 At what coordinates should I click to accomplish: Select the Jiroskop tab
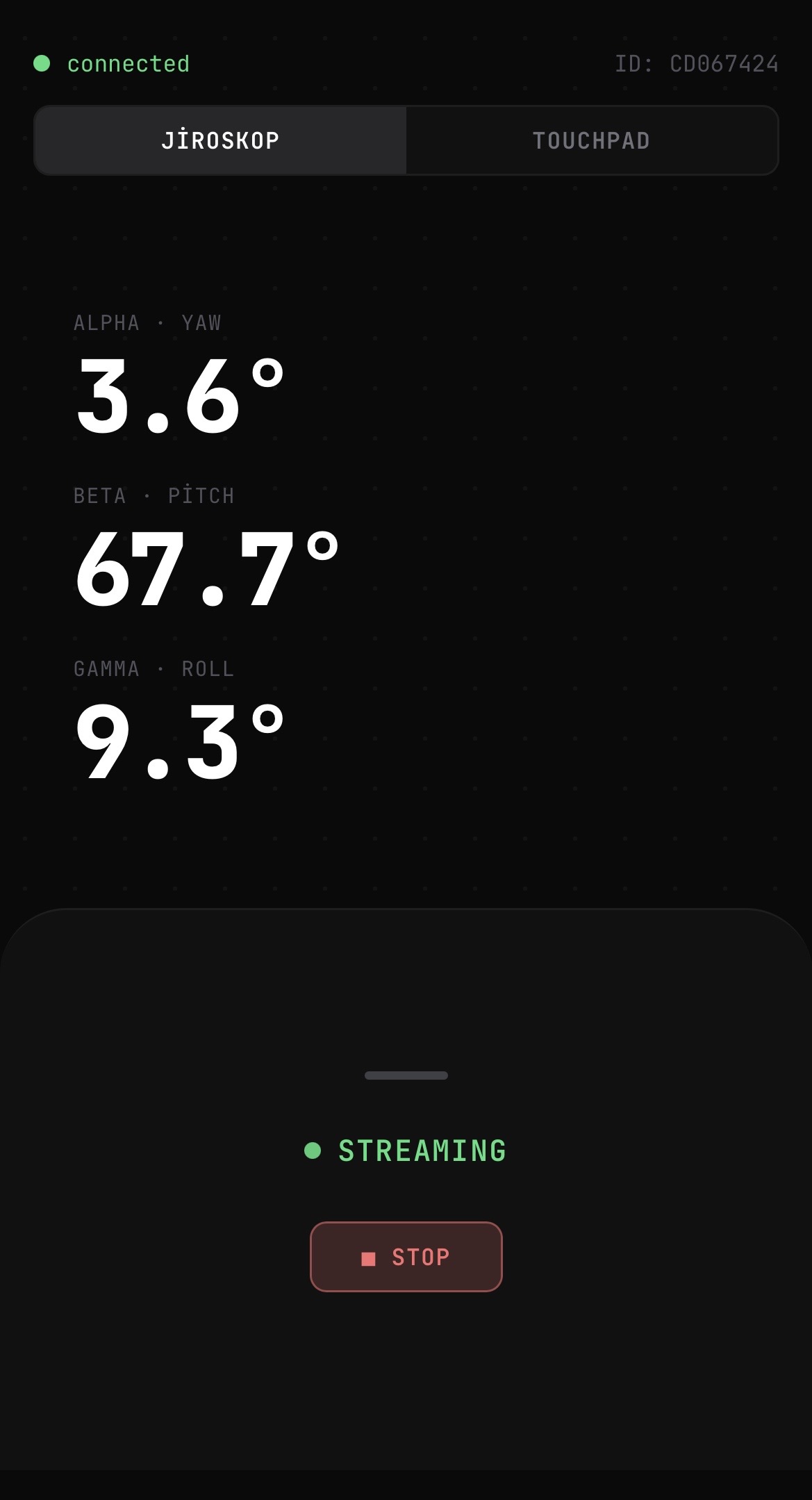point(220,140)
